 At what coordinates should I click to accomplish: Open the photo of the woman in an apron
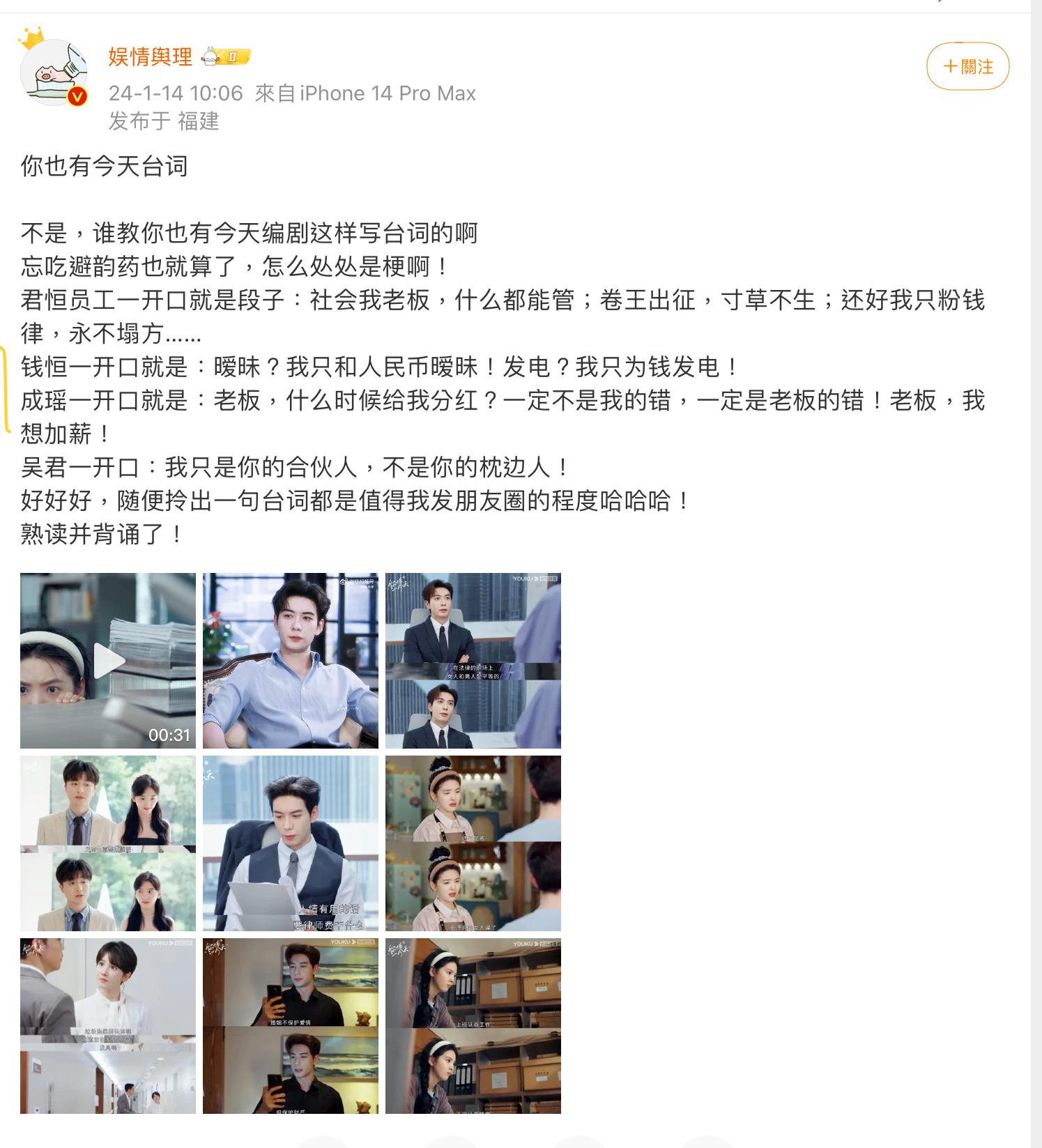473,843
